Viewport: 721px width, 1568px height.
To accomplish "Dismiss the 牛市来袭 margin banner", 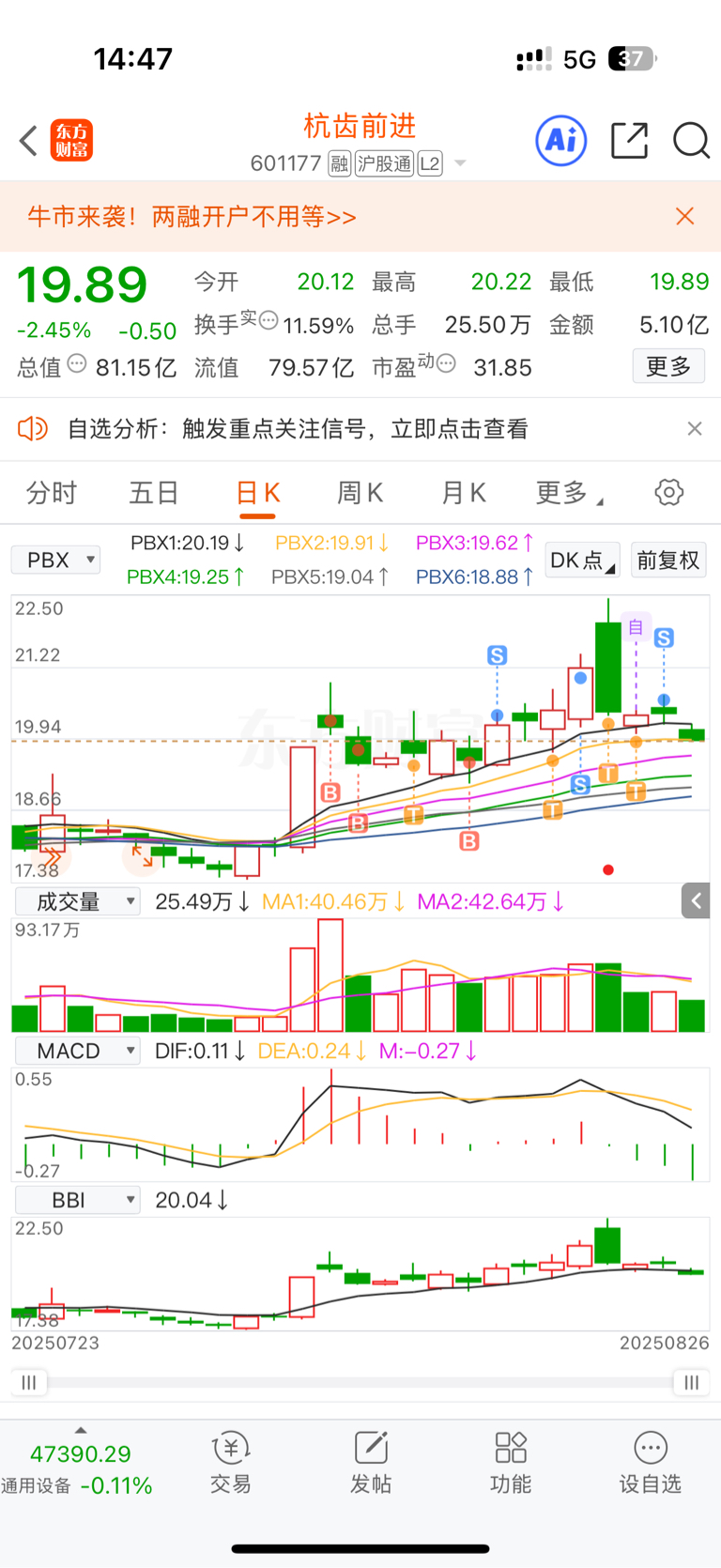I will point(685,217).
